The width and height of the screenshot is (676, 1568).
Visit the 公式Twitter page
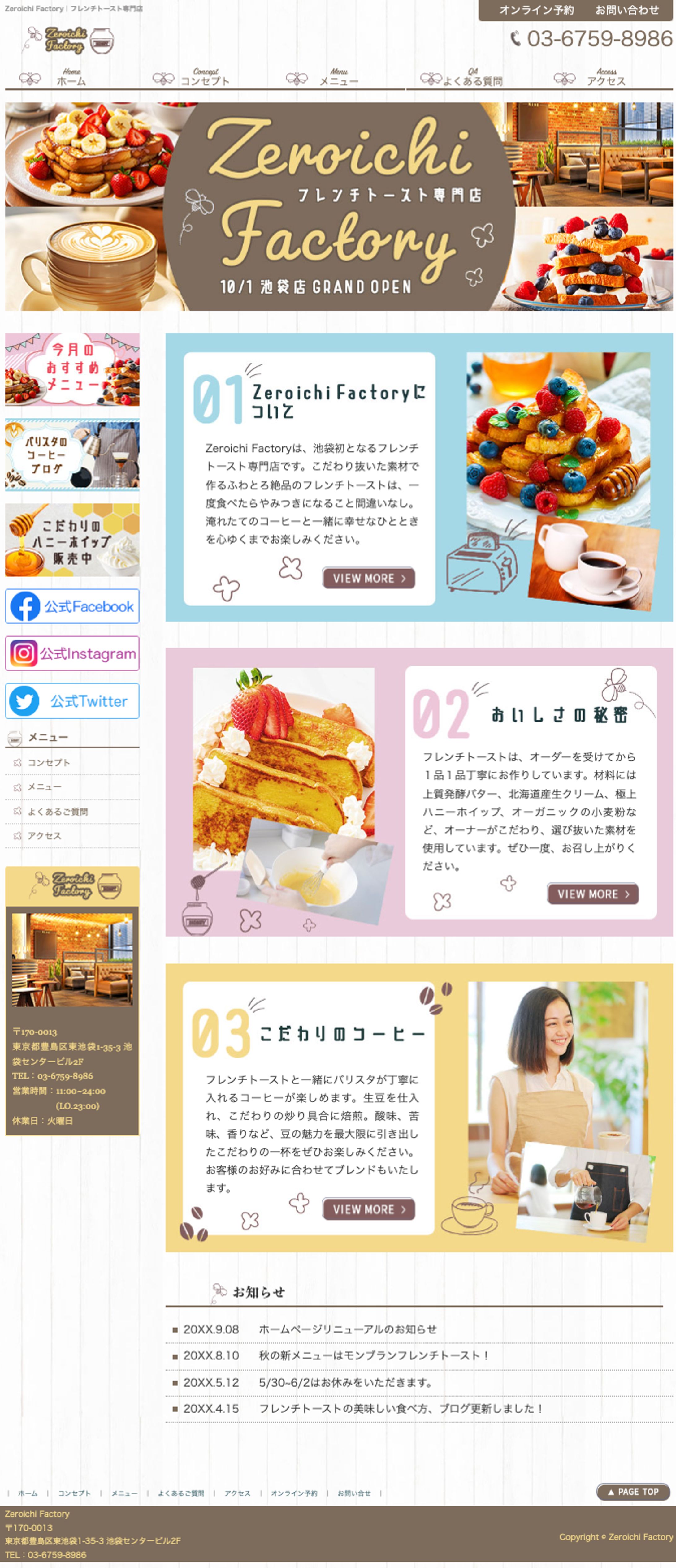[x=72, y=700]
